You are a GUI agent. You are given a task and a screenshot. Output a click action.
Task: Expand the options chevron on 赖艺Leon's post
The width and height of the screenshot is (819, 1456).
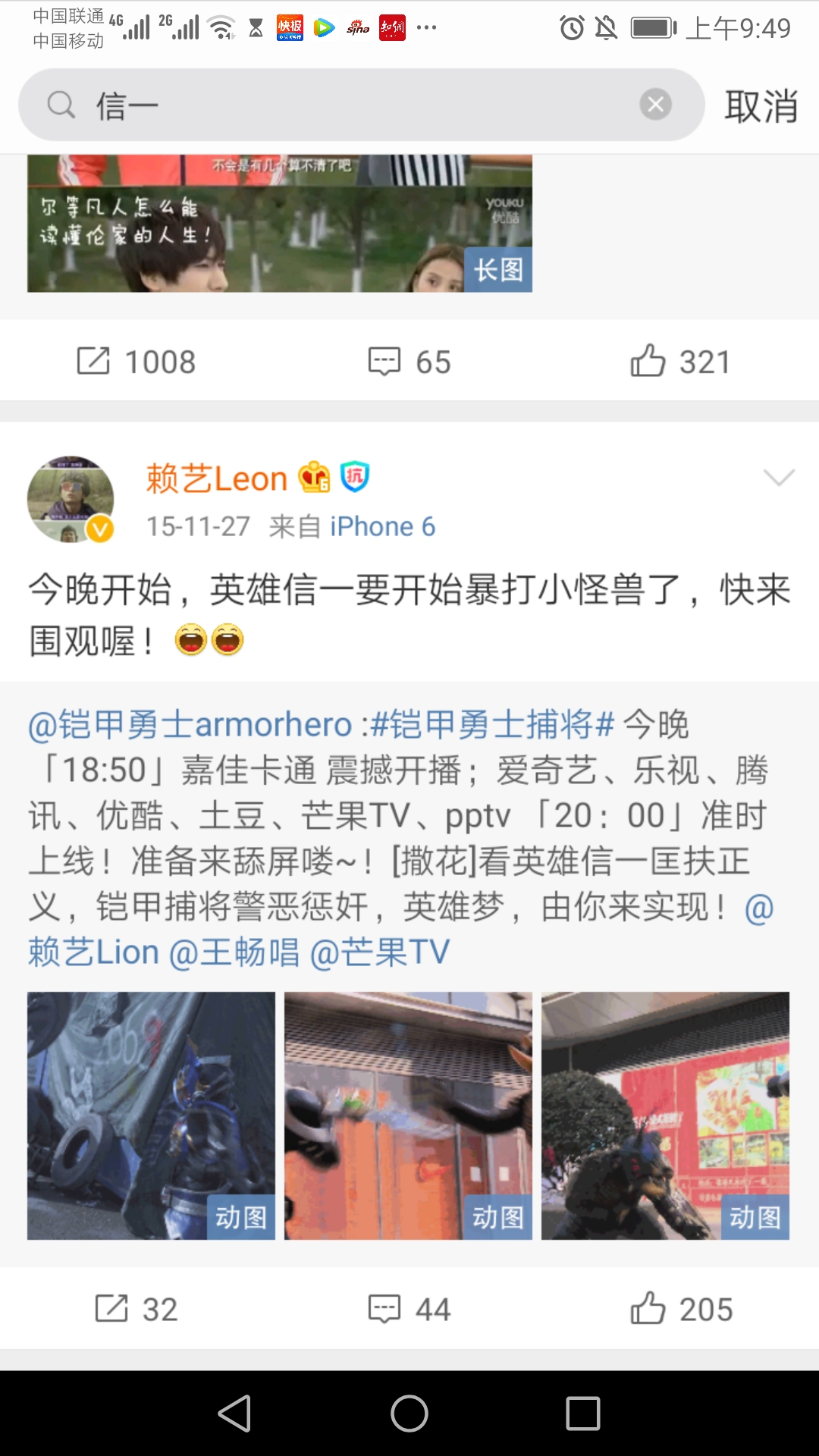[x=779, y=477]
